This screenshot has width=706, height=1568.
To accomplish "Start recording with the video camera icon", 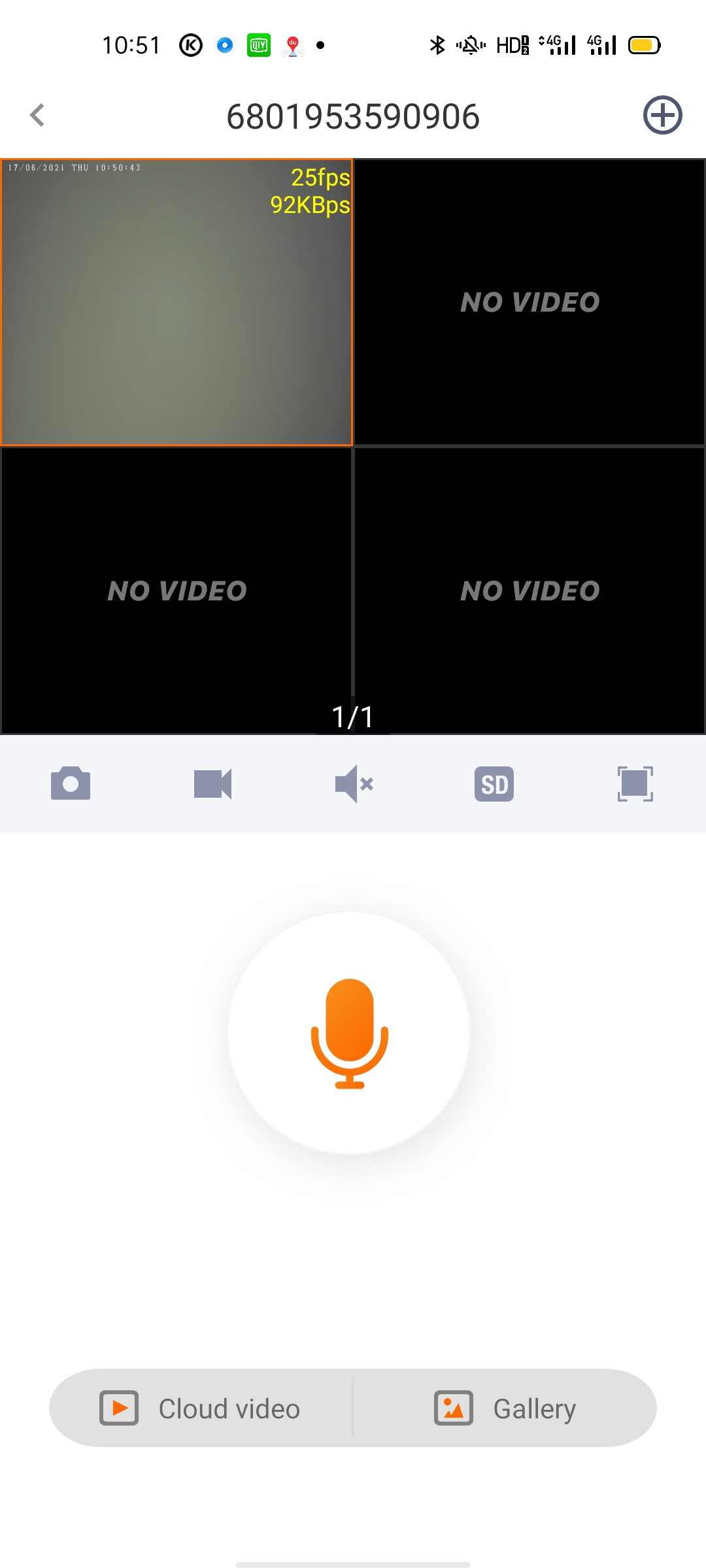I will tap(212, 783).
